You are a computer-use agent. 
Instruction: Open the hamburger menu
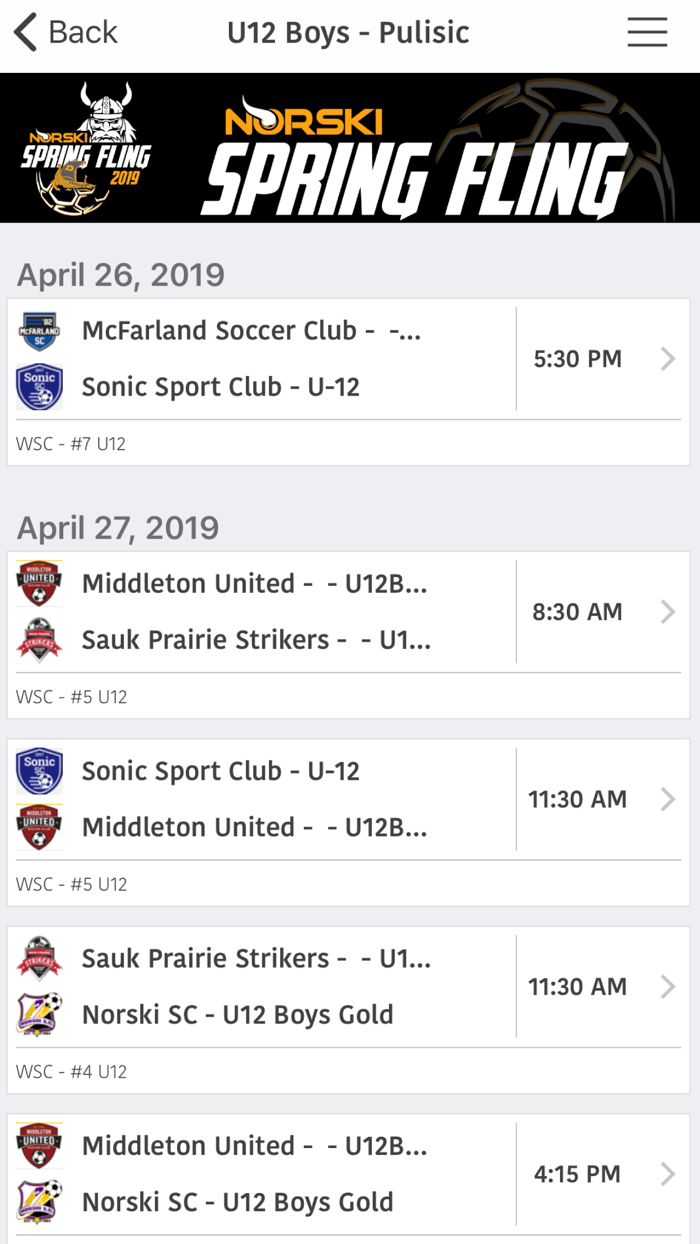[x=647, y=33]
